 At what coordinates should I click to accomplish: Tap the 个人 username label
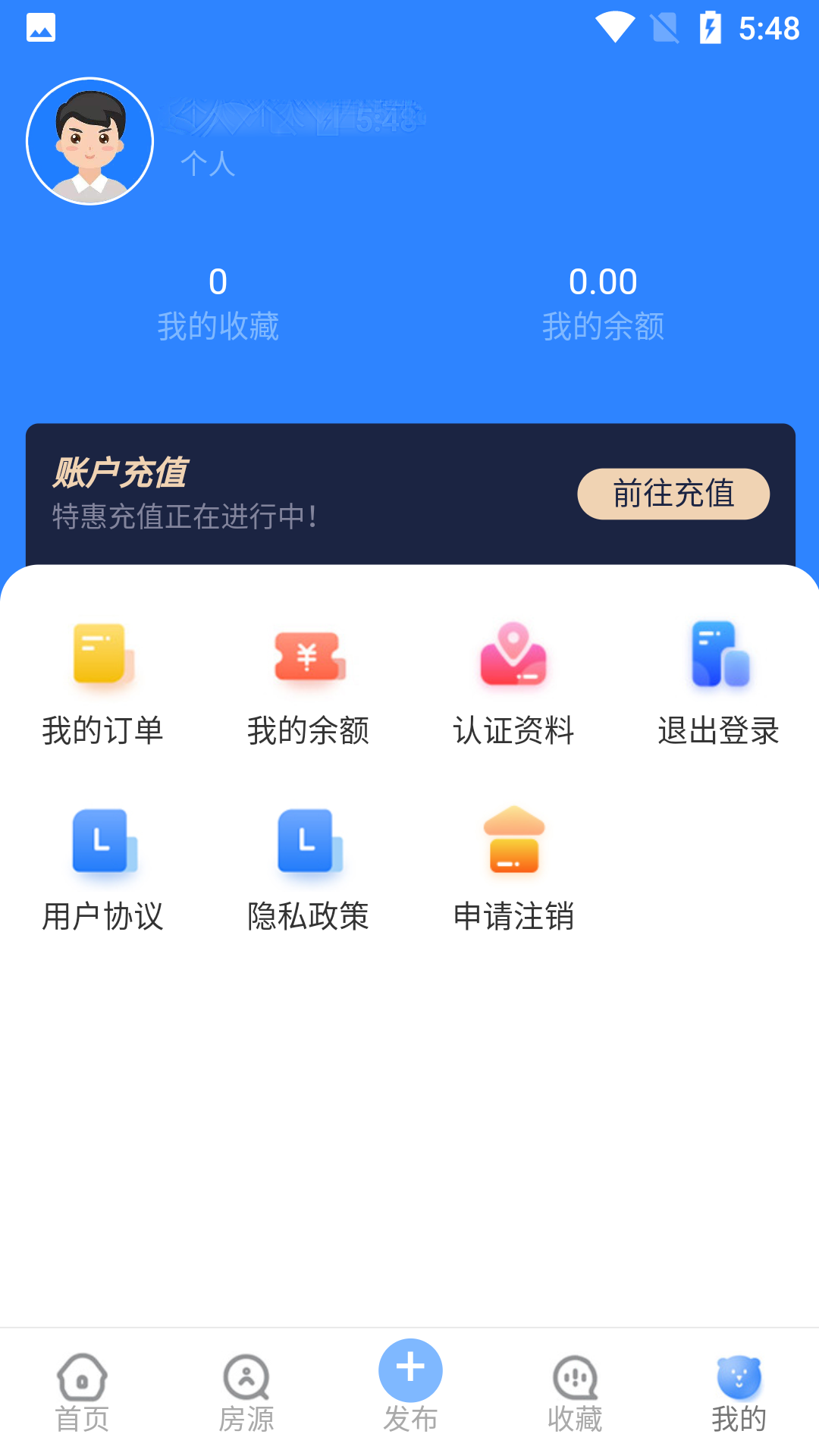pyautogui.click(x=208, y=165)
